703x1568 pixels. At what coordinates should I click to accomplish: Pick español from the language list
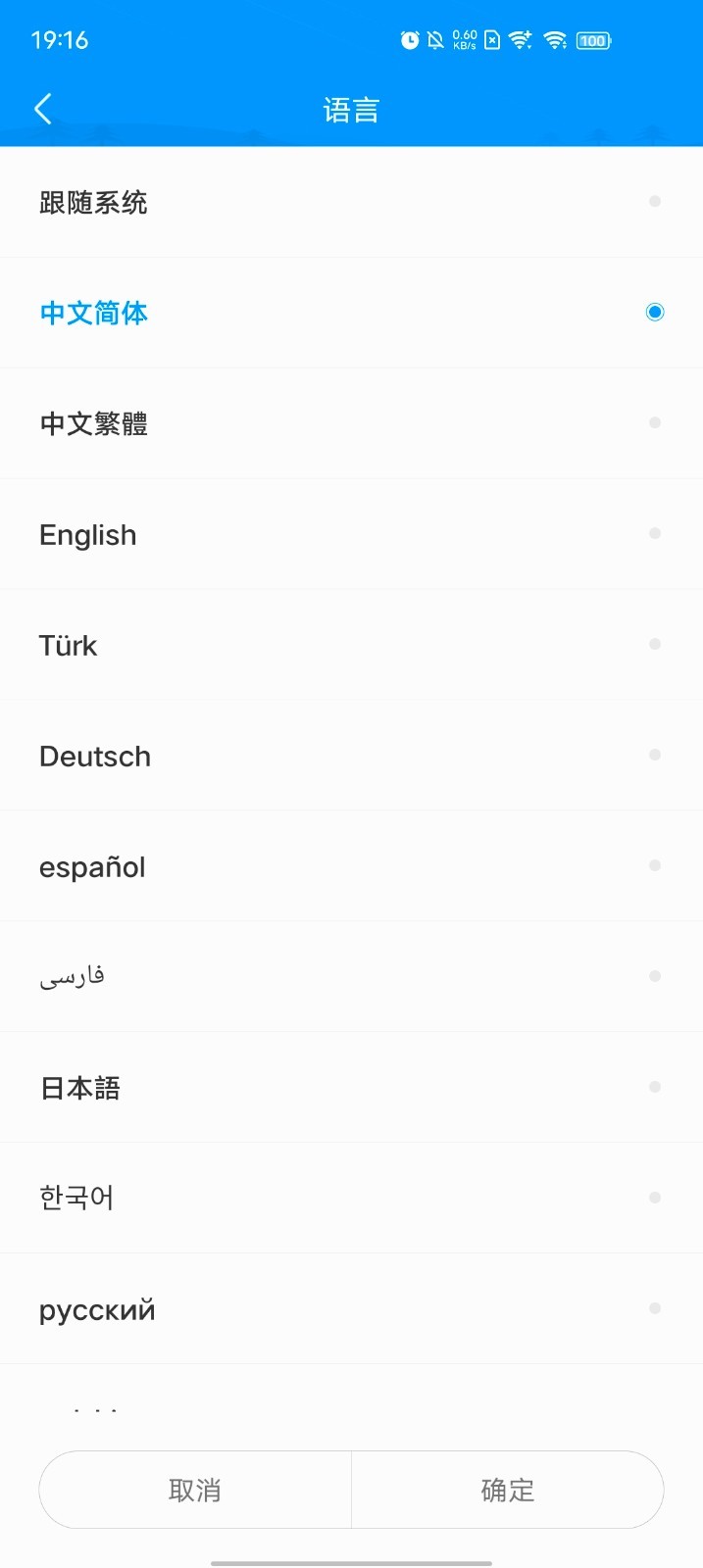pyautogui.click(x=351, y=866)
